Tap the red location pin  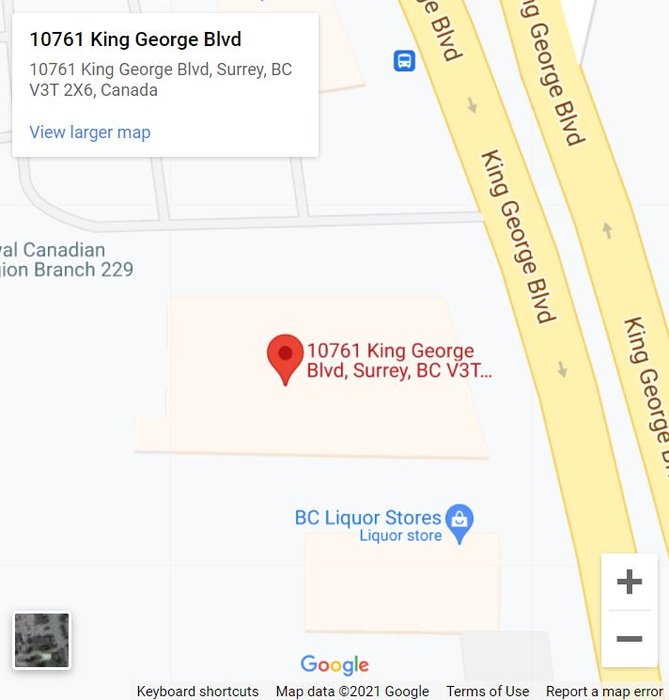pos(285,357)
